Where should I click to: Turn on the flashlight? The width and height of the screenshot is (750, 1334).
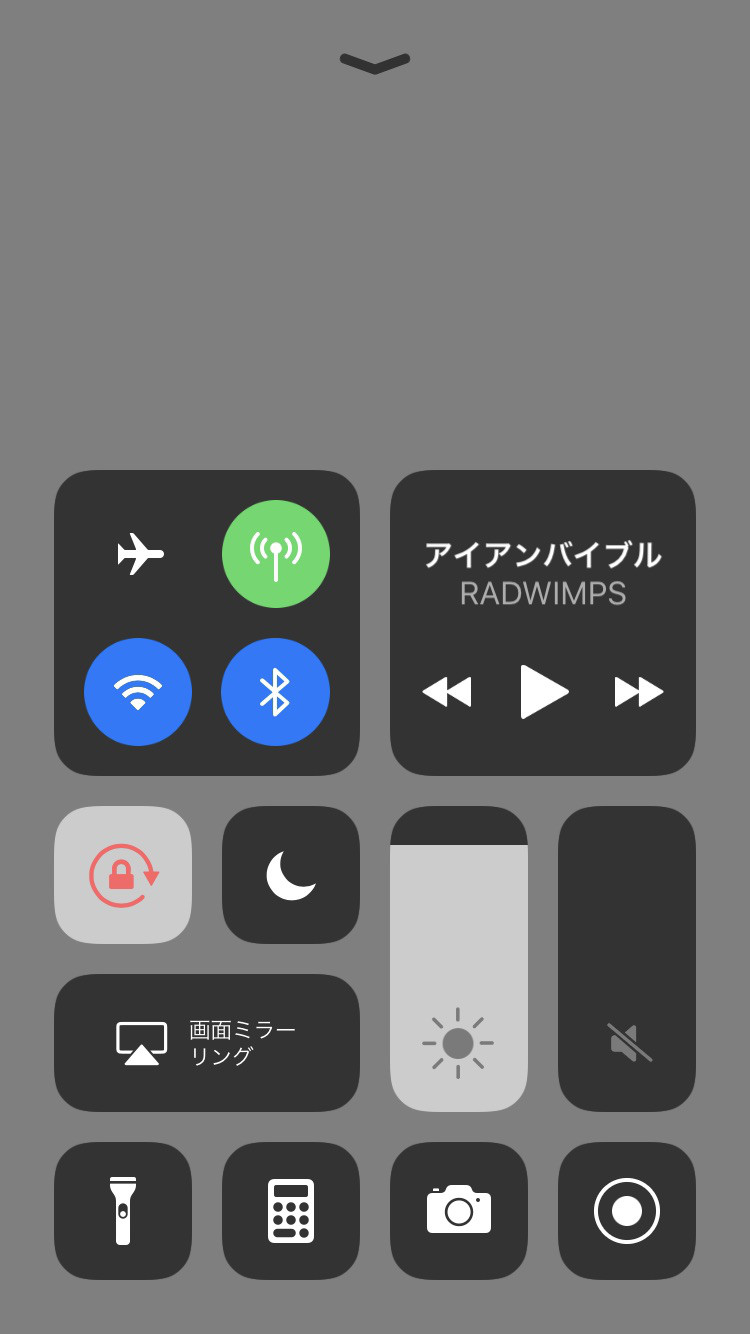[123, 1211]
